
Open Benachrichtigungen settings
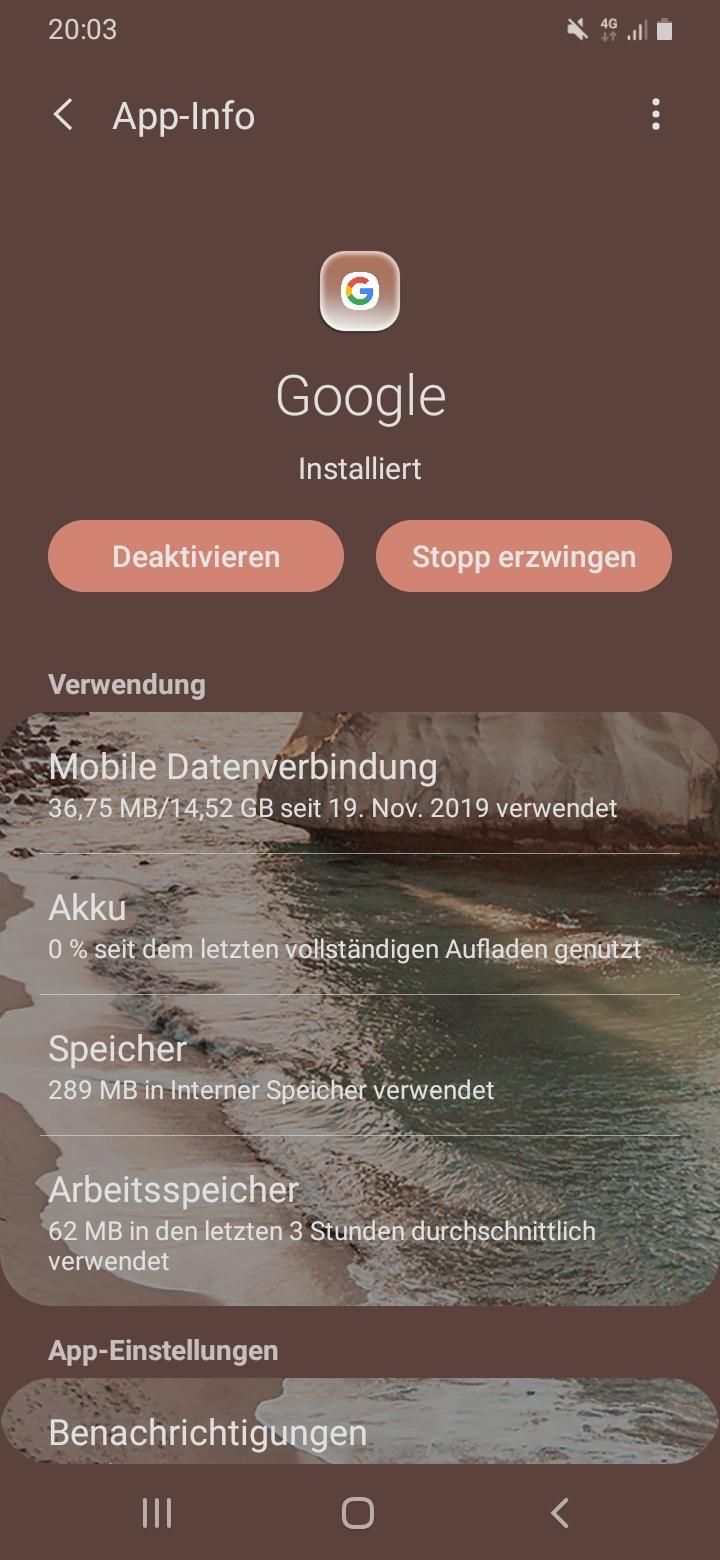tap(360, 1431)
